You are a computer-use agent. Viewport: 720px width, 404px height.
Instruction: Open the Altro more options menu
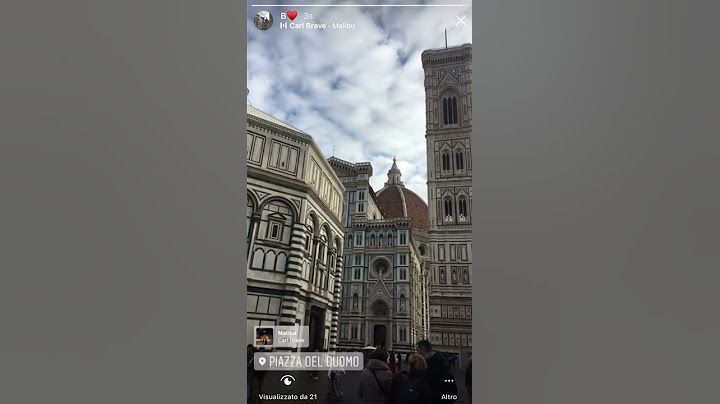coord(449,387)
